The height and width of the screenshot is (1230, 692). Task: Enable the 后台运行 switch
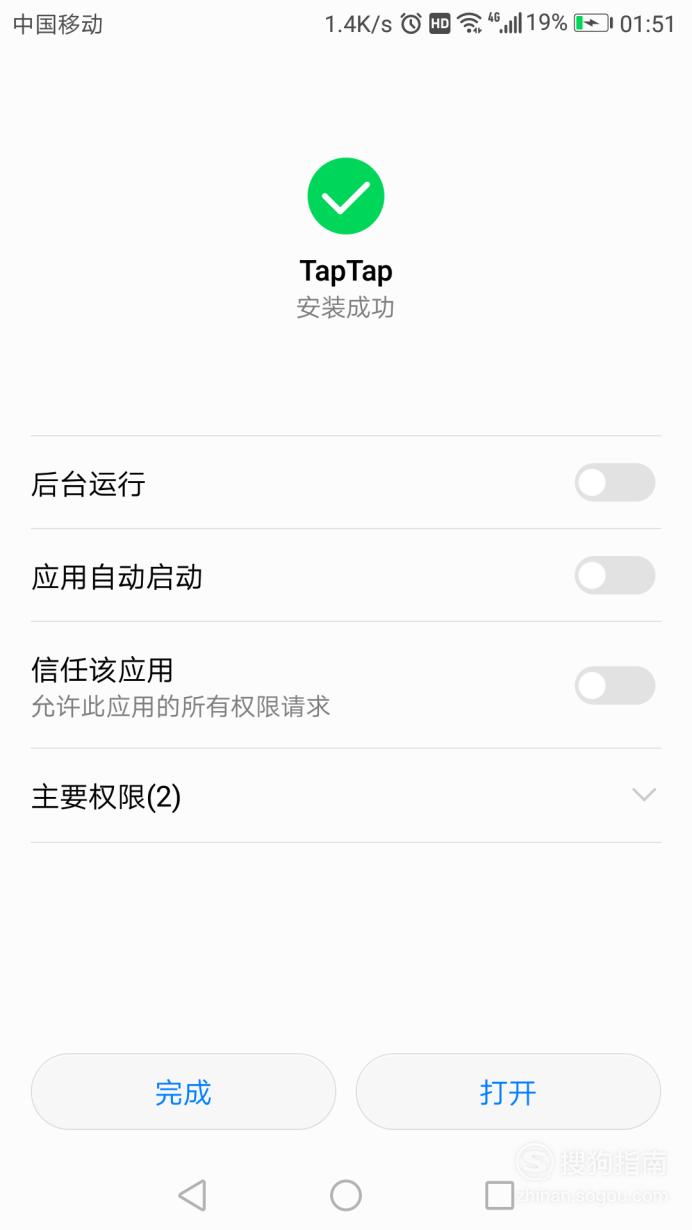[614, 483]
